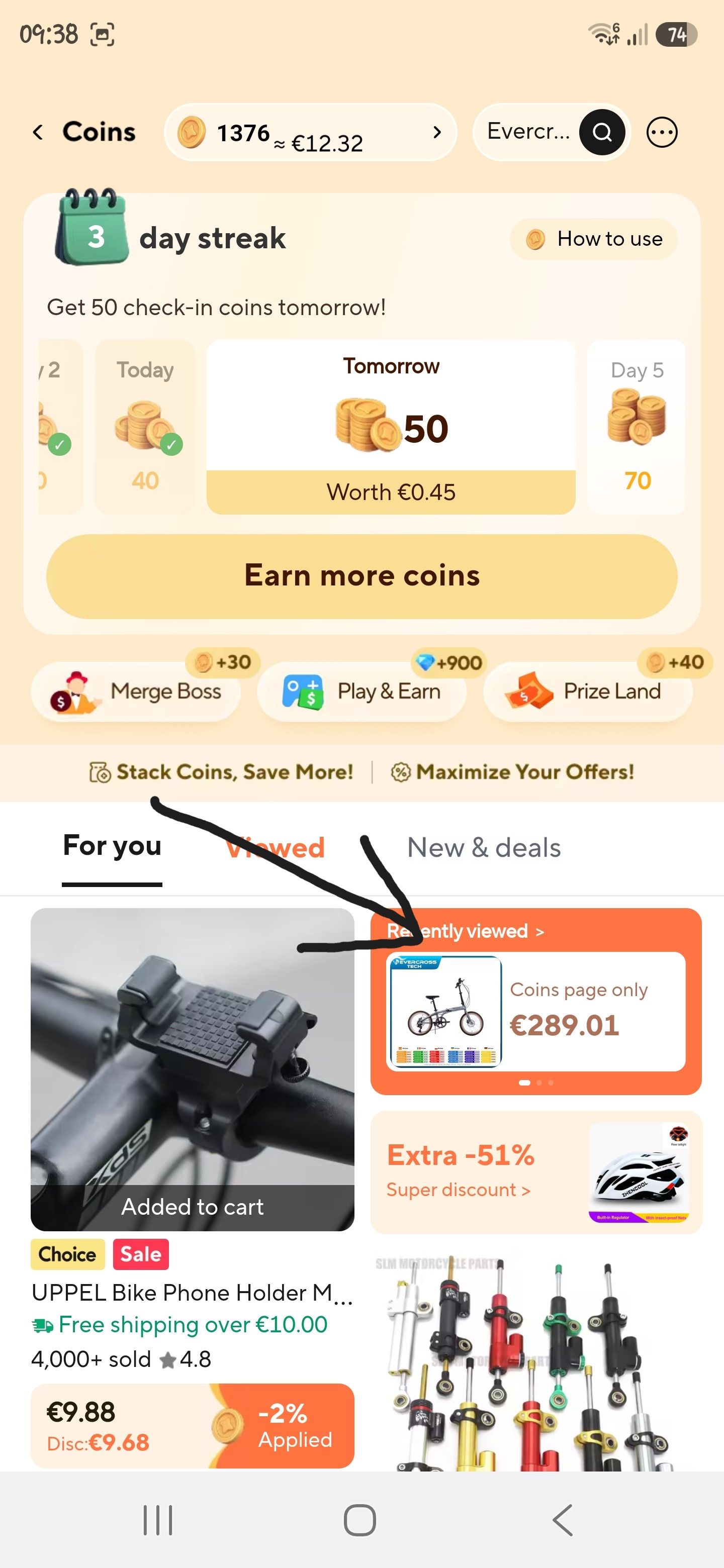Open Maximize Your Offers info
724x1568 pixels.
pos(512,772)
